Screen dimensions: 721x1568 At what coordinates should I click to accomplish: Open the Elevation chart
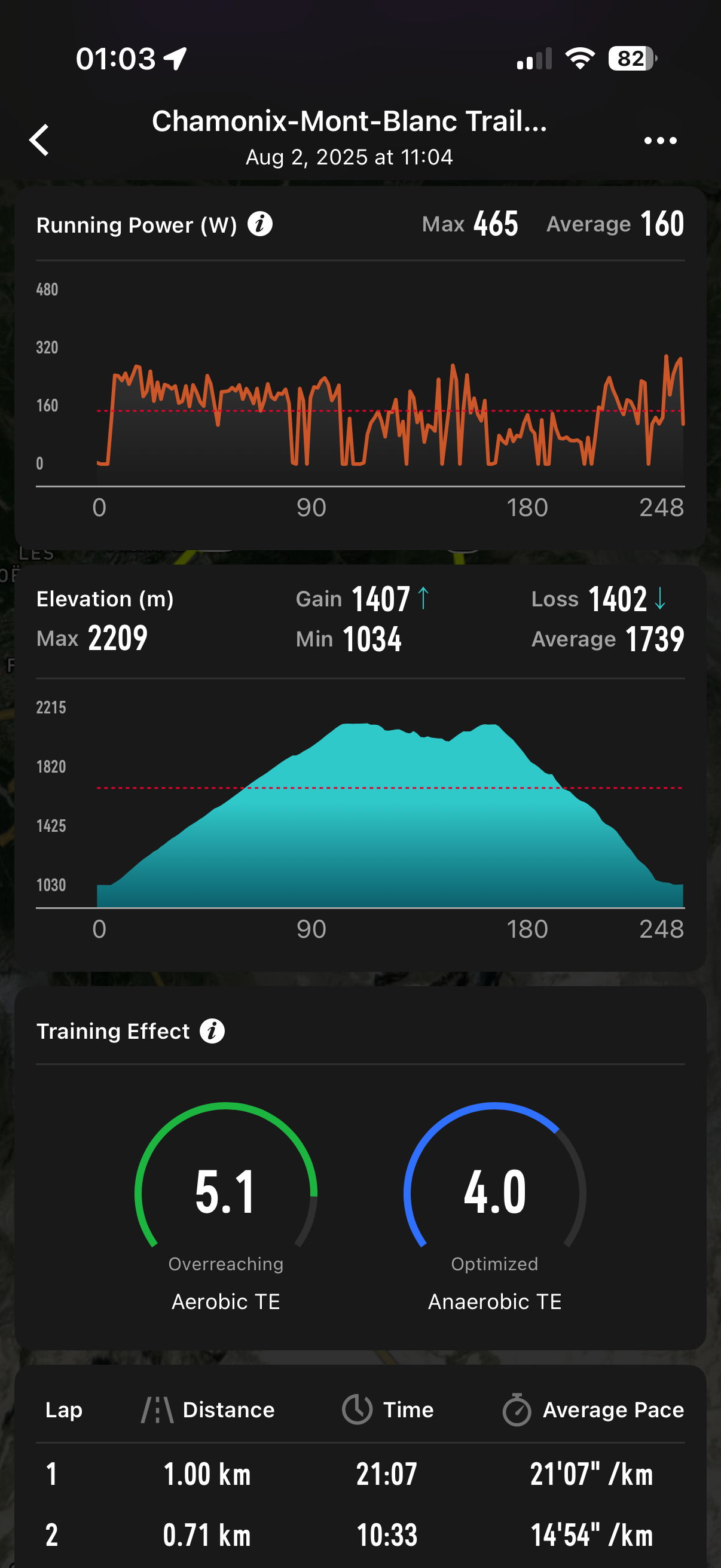[x=360, y=816]
